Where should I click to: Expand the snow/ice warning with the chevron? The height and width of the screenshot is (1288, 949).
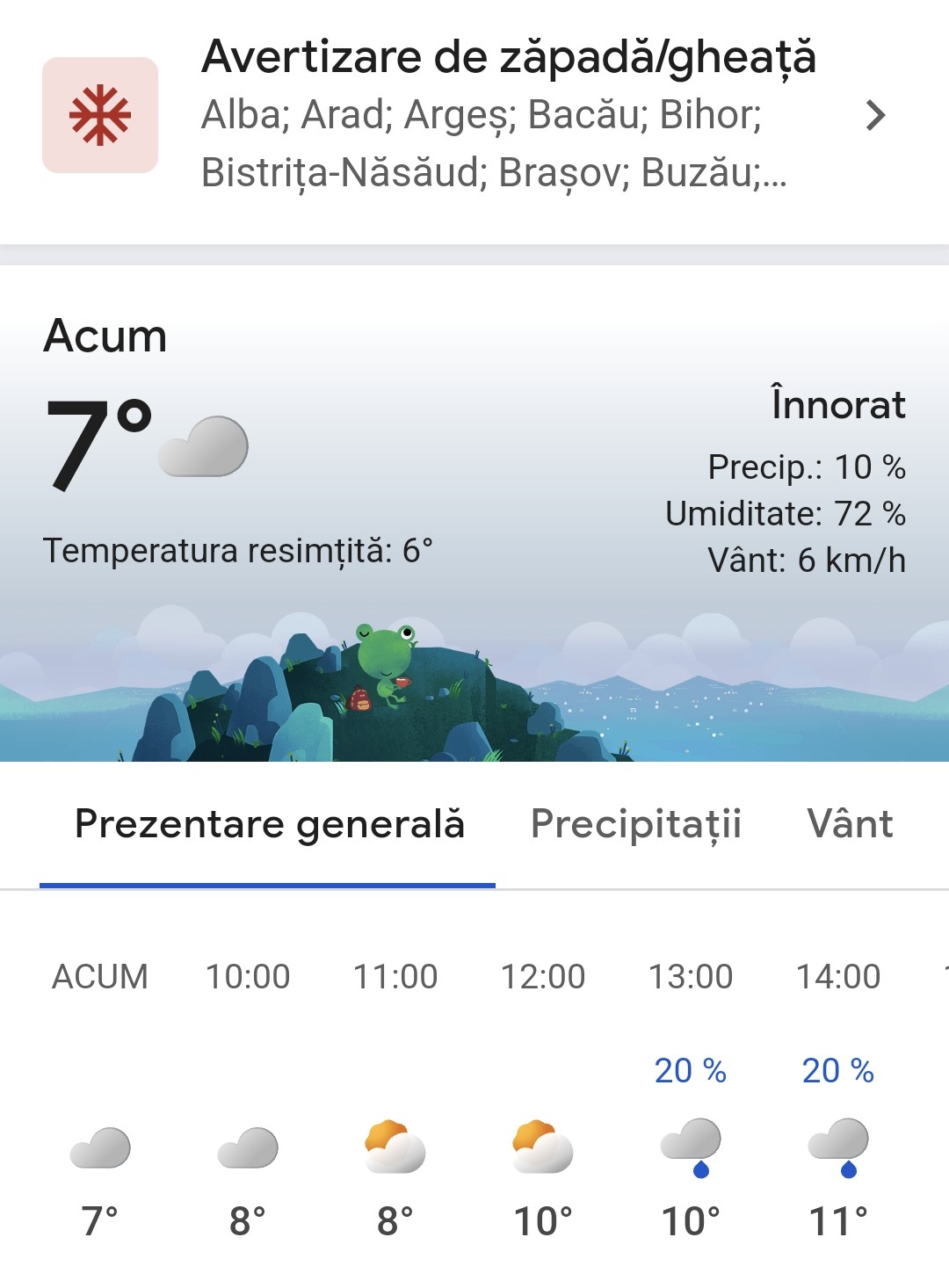(x=875, y=115)
